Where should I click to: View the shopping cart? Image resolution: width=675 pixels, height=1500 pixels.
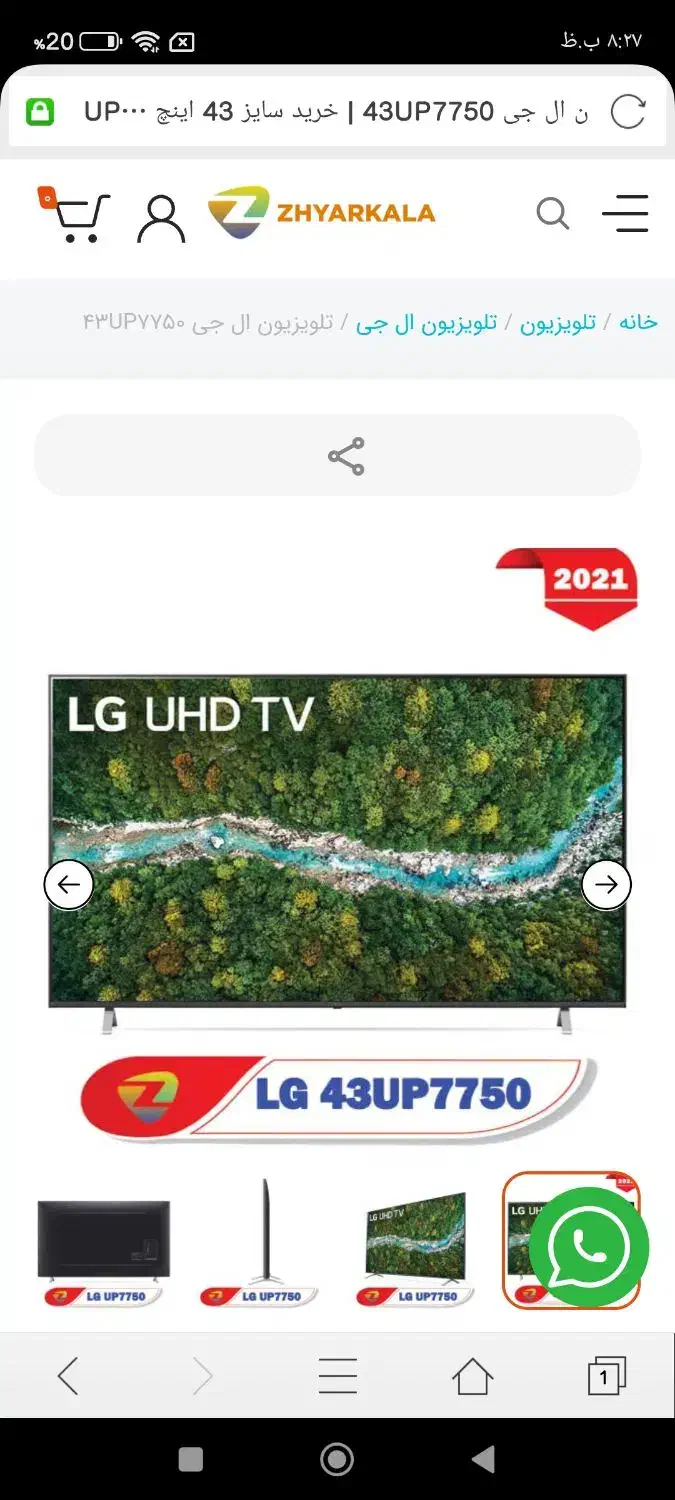click(x=76, y=215)
